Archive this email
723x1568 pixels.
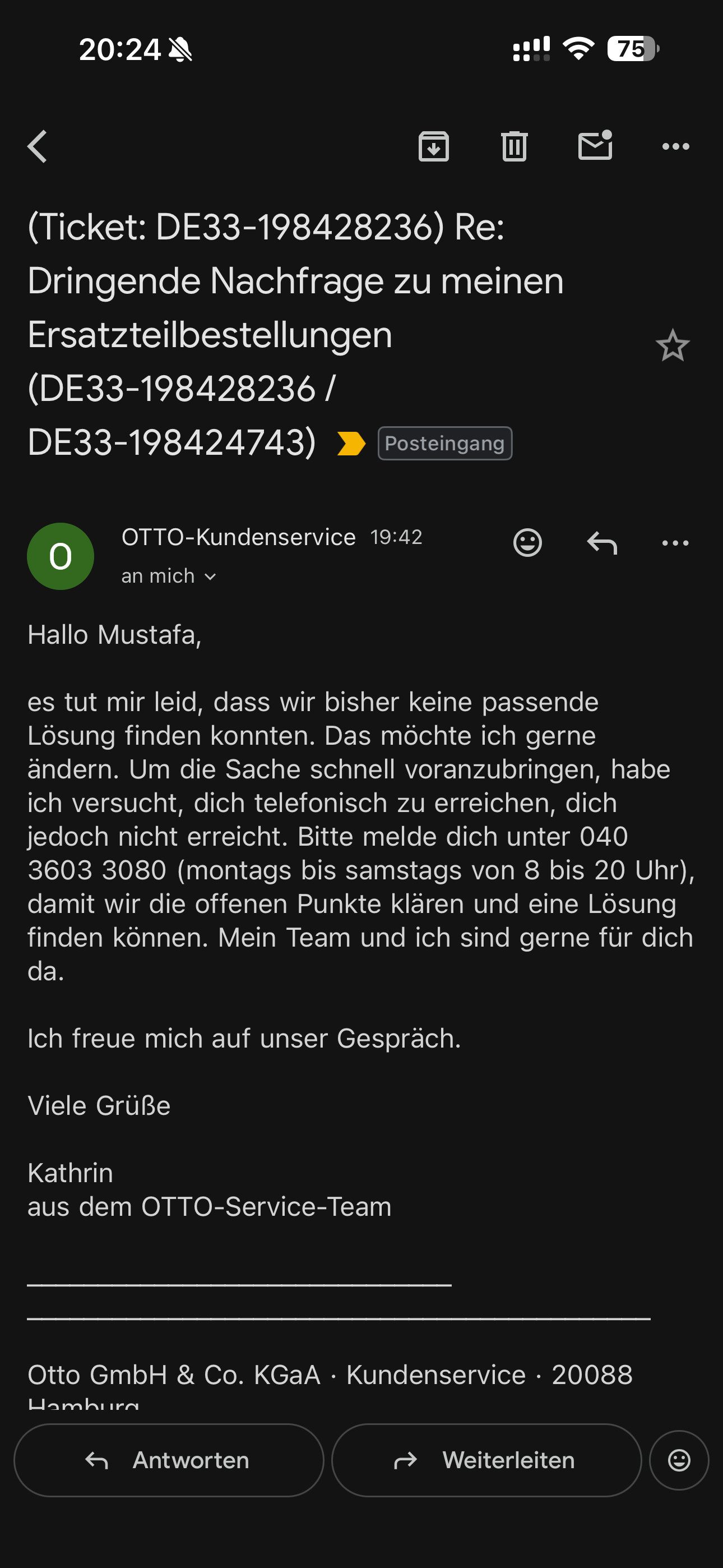pos(433,147)
